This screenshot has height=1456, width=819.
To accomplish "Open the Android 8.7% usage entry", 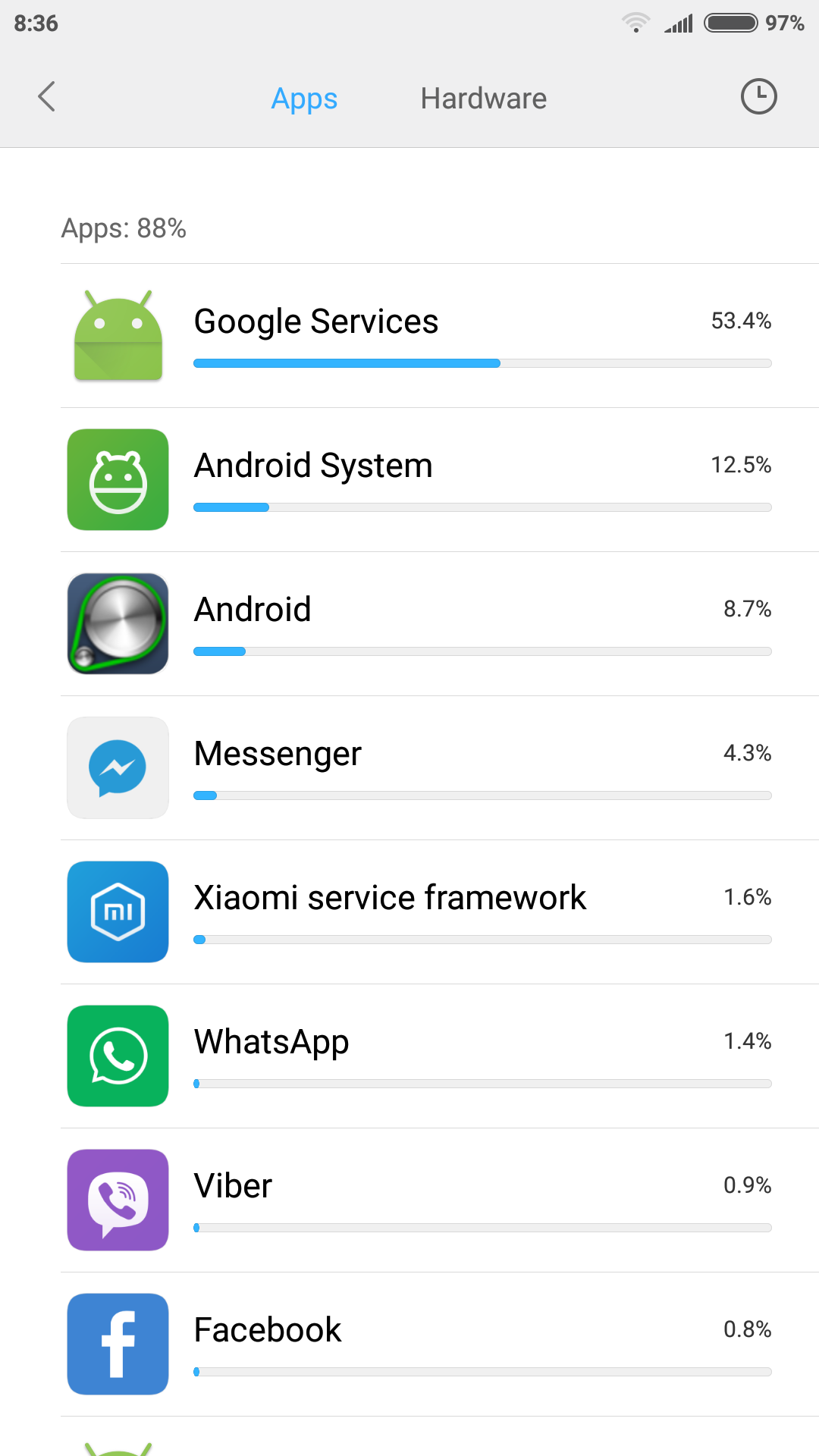I will point(440,624).
